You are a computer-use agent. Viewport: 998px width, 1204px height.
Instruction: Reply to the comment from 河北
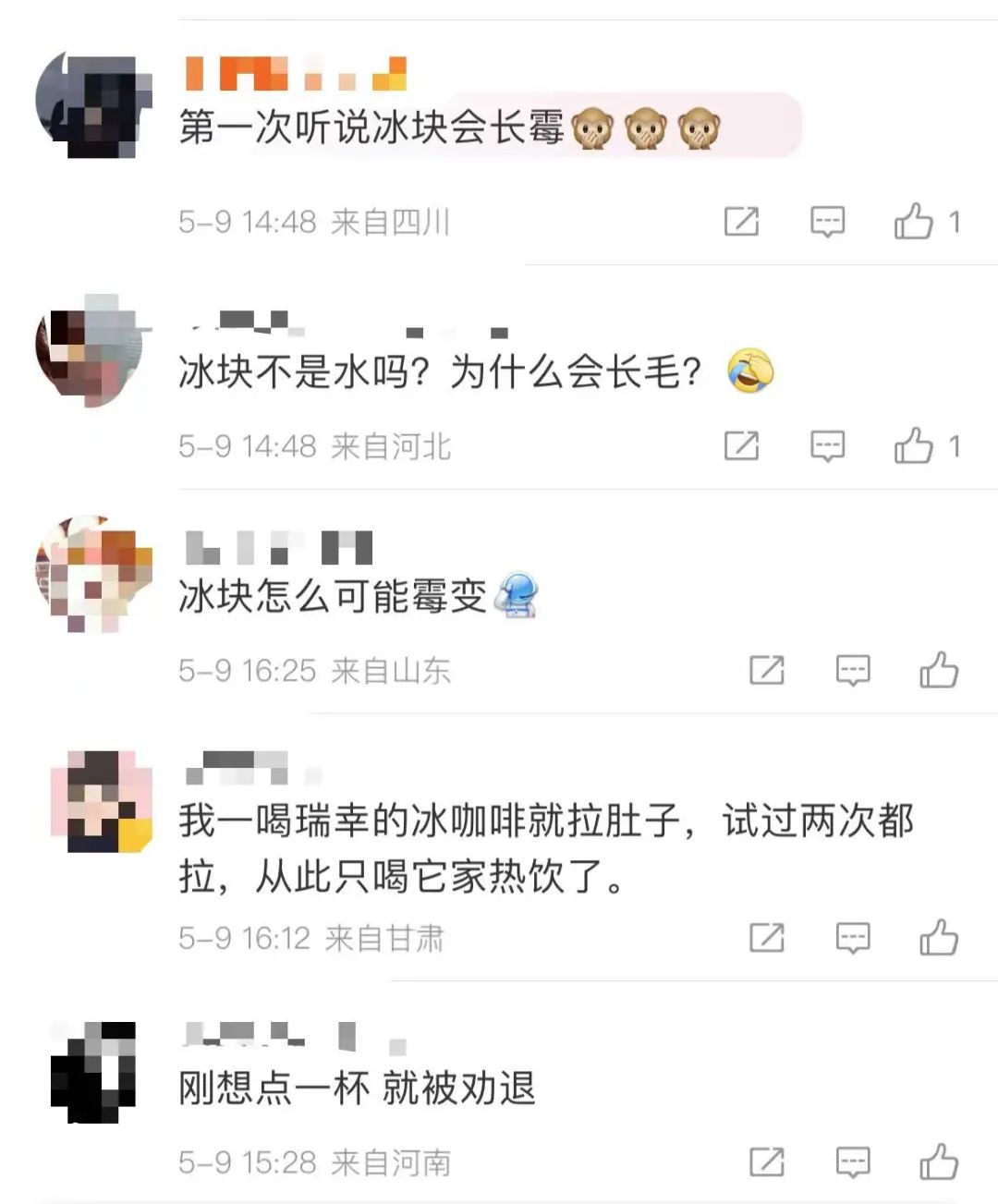pyautogui.click(x=827, y=446)
